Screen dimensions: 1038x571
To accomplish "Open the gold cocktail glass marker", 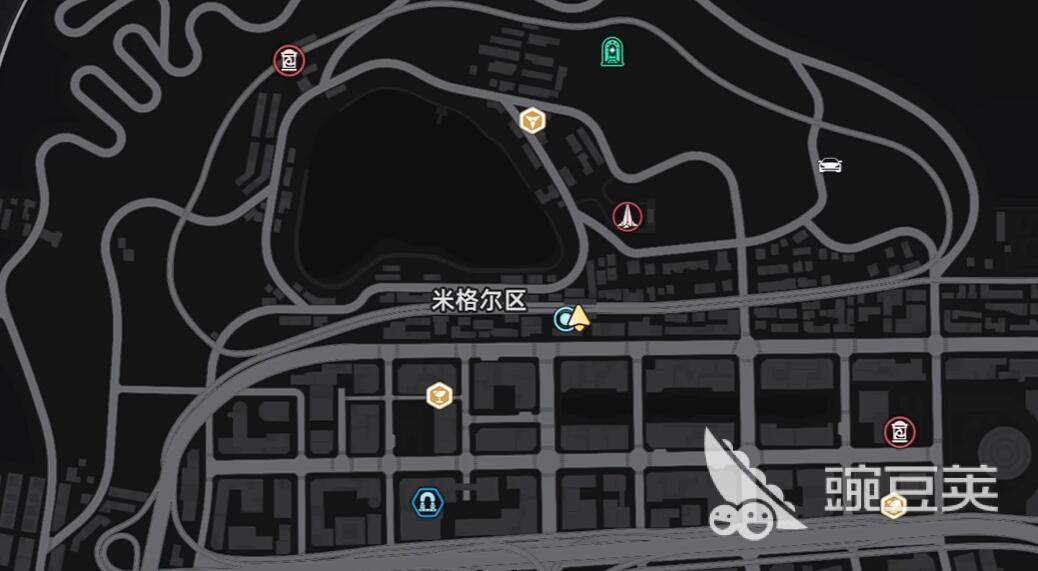I will tap(438, 396).
